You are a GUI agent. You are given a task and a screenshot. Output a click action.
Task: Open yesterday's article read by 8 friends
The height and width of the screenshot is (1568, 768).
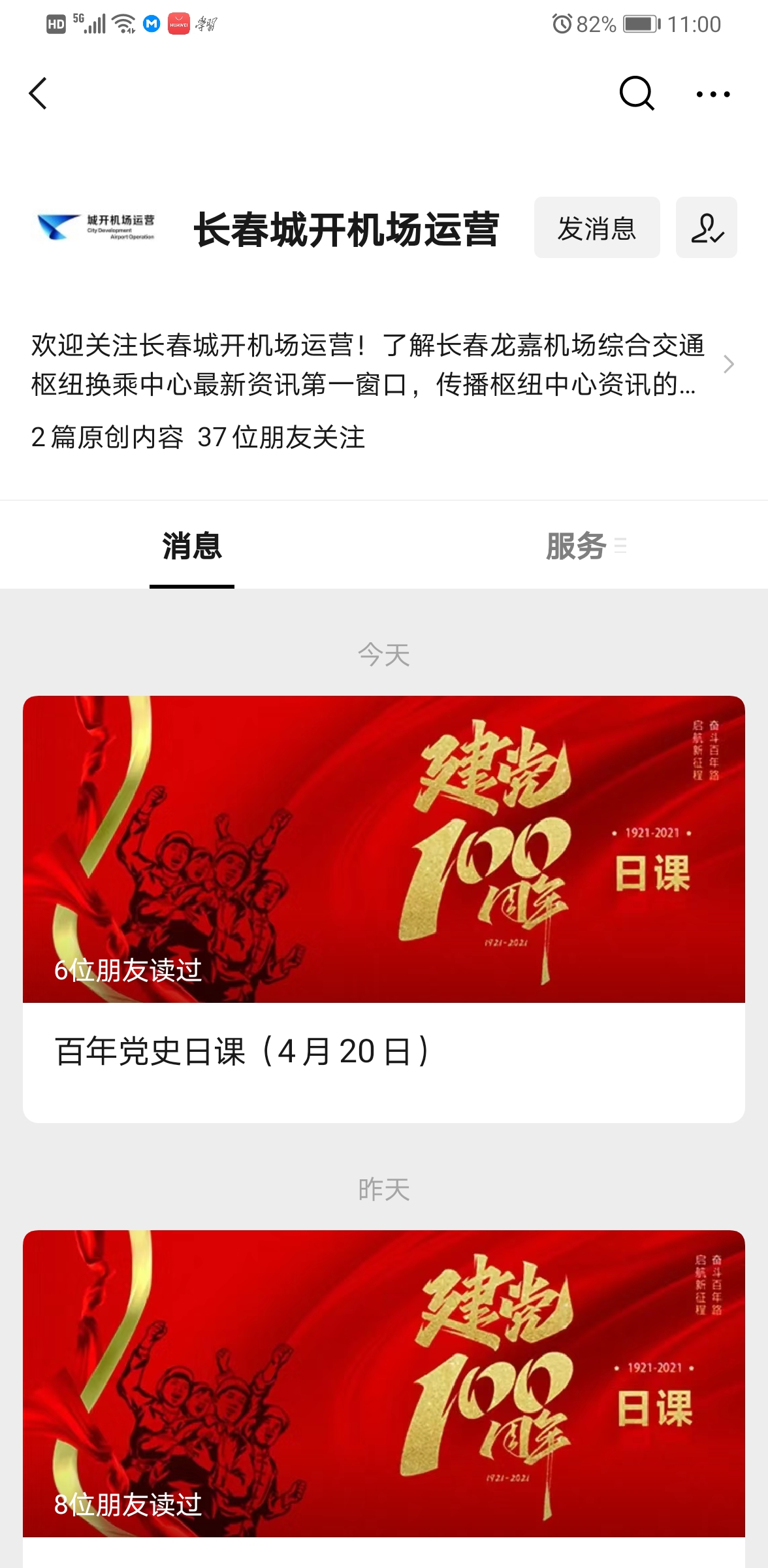[384, 1385]
